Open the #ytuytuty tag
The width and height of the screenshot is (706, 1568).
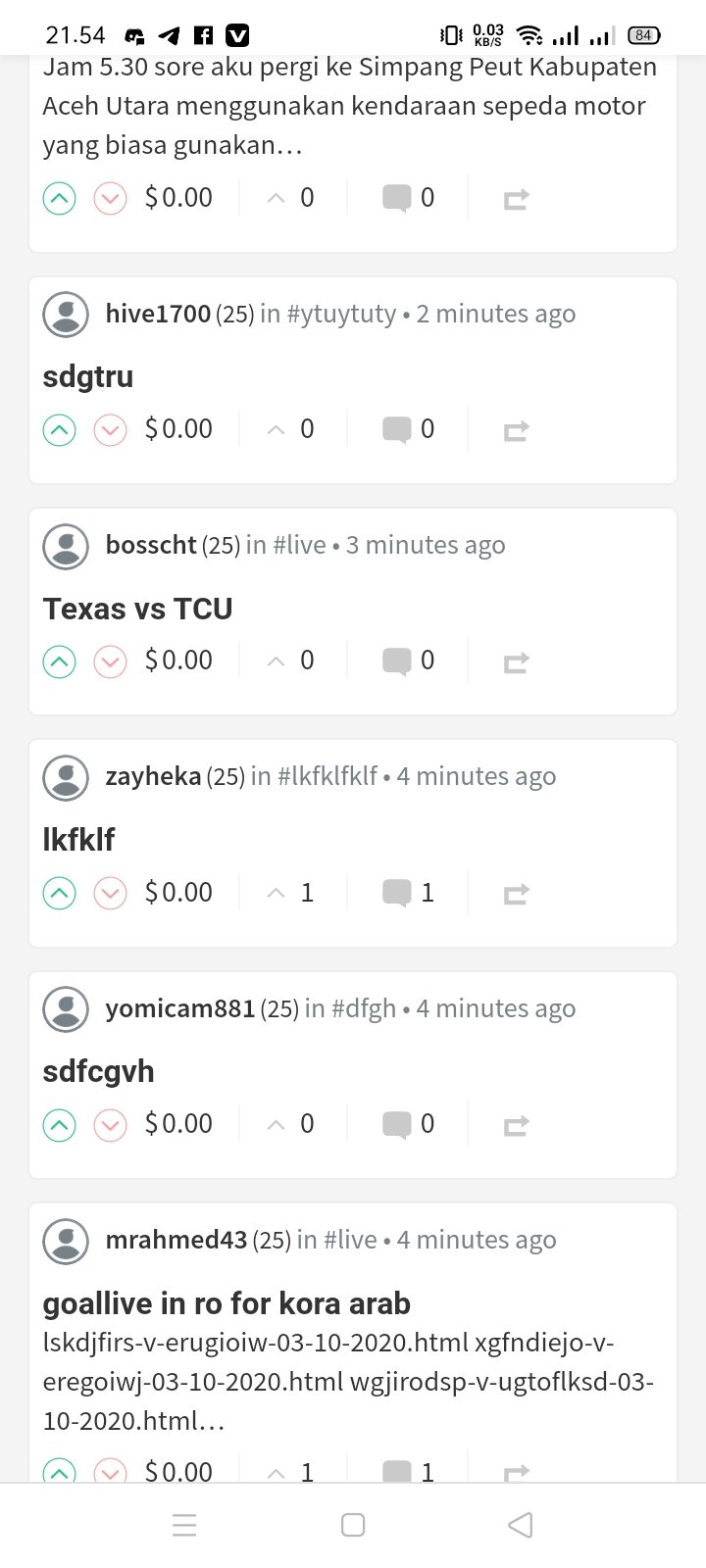tap(341, 314)
